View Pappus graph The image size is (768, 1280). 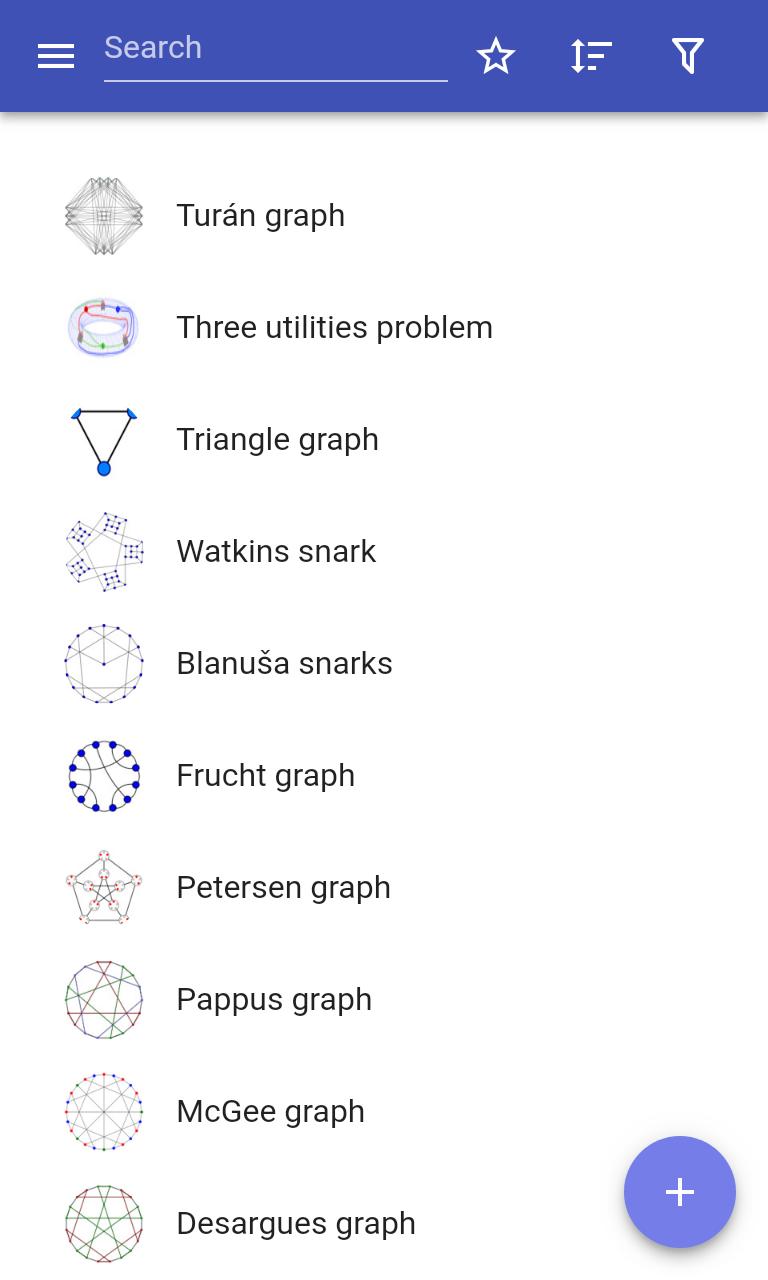(274, 1000)
